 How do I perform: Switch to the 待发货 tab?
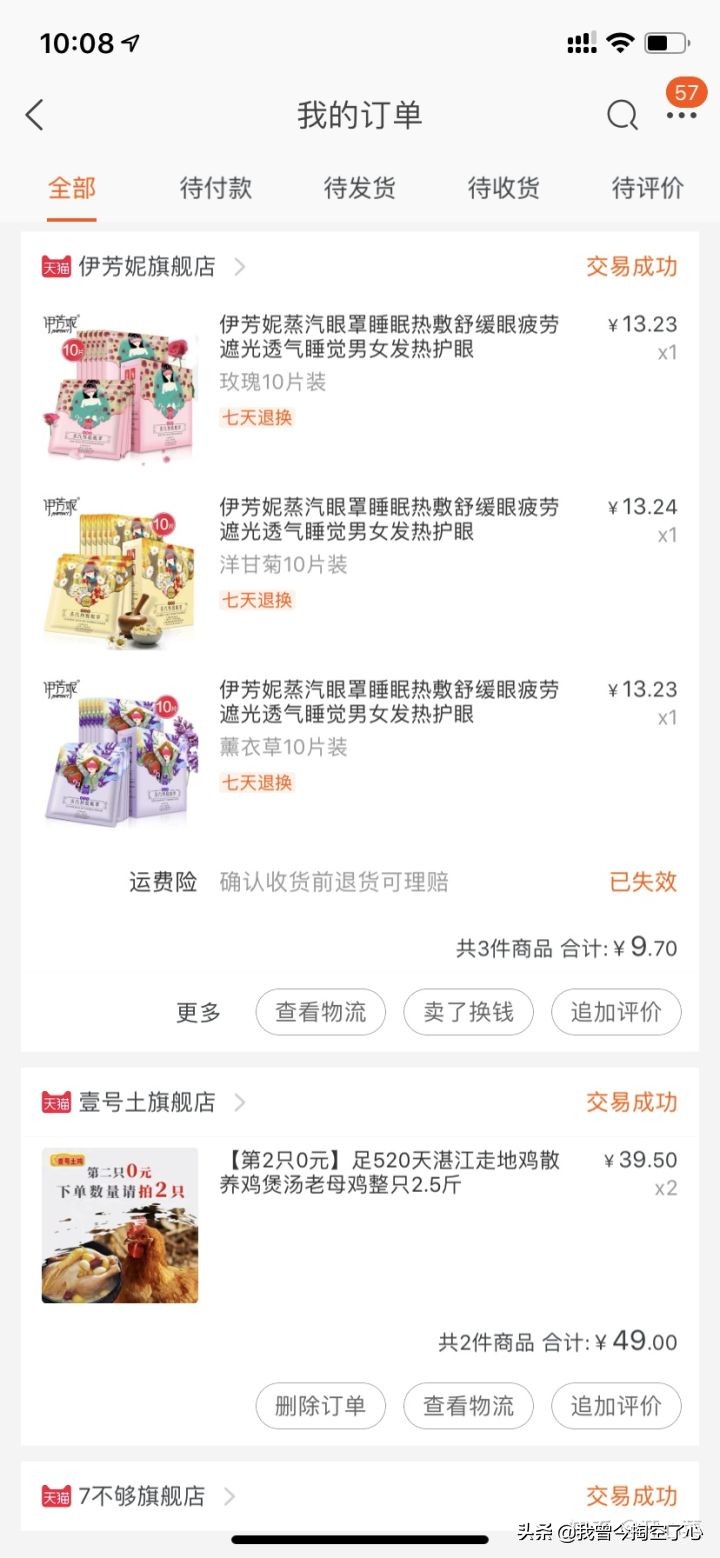(358, 188)
